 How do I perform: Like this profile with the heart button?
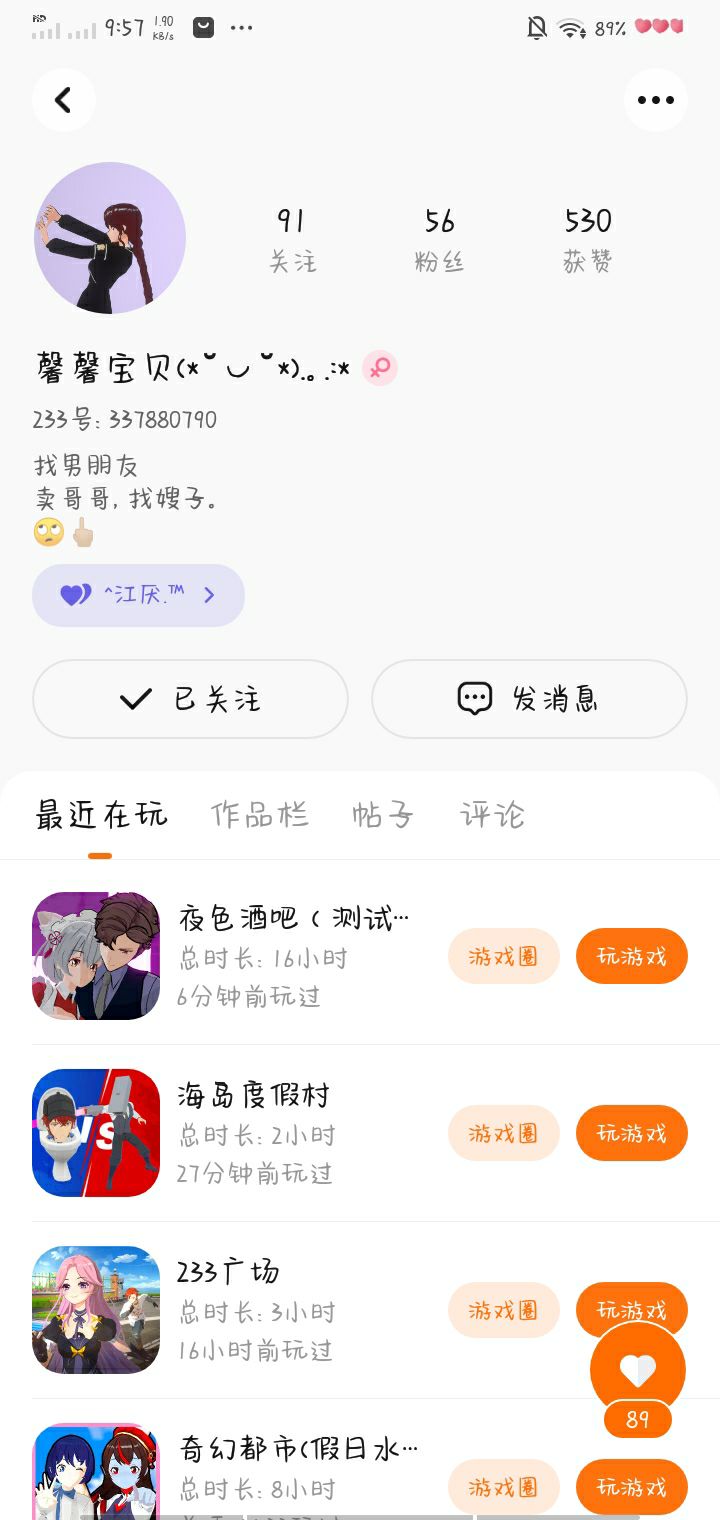[637, 1370]
